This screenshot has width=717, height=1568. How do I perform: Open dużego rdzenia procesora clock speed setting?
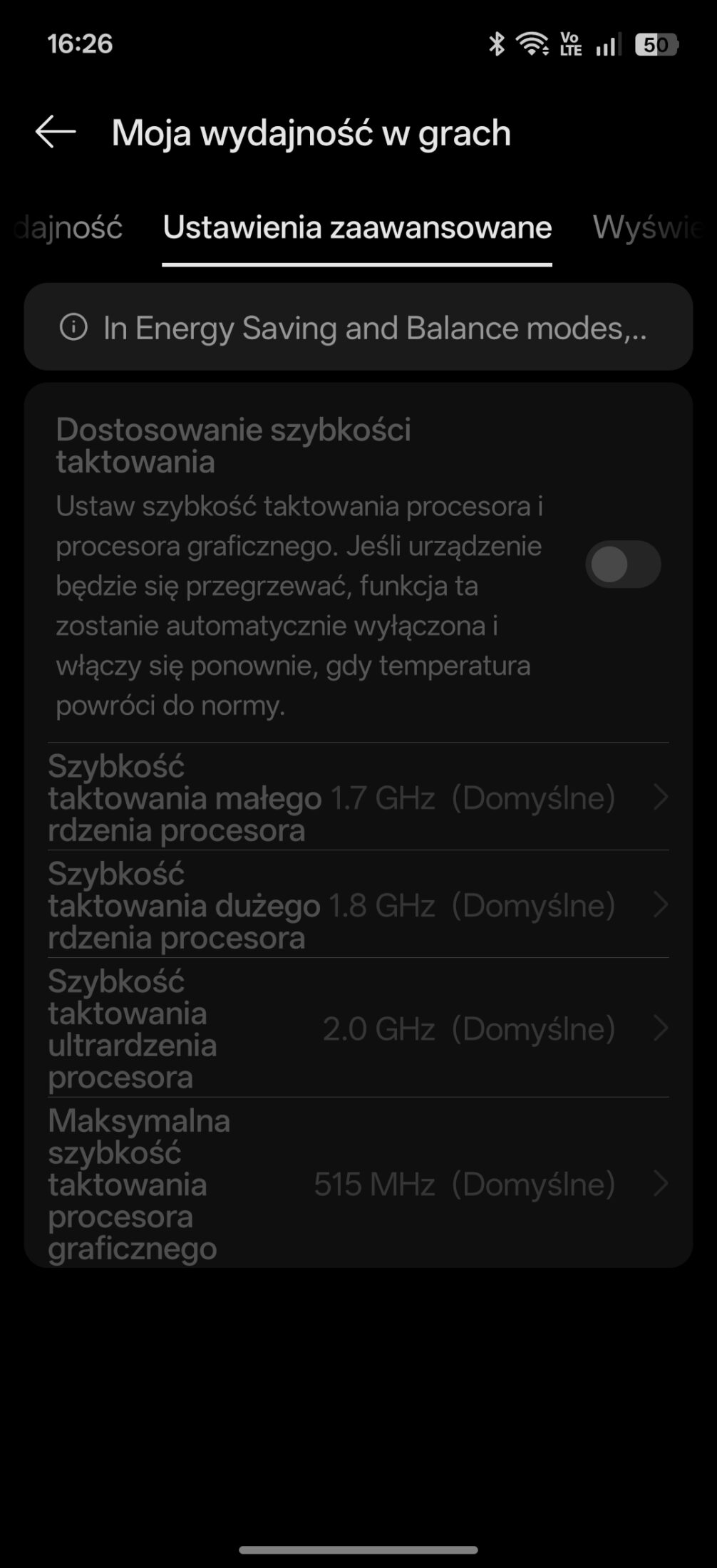pyautogui.click(x=358, y=905)
